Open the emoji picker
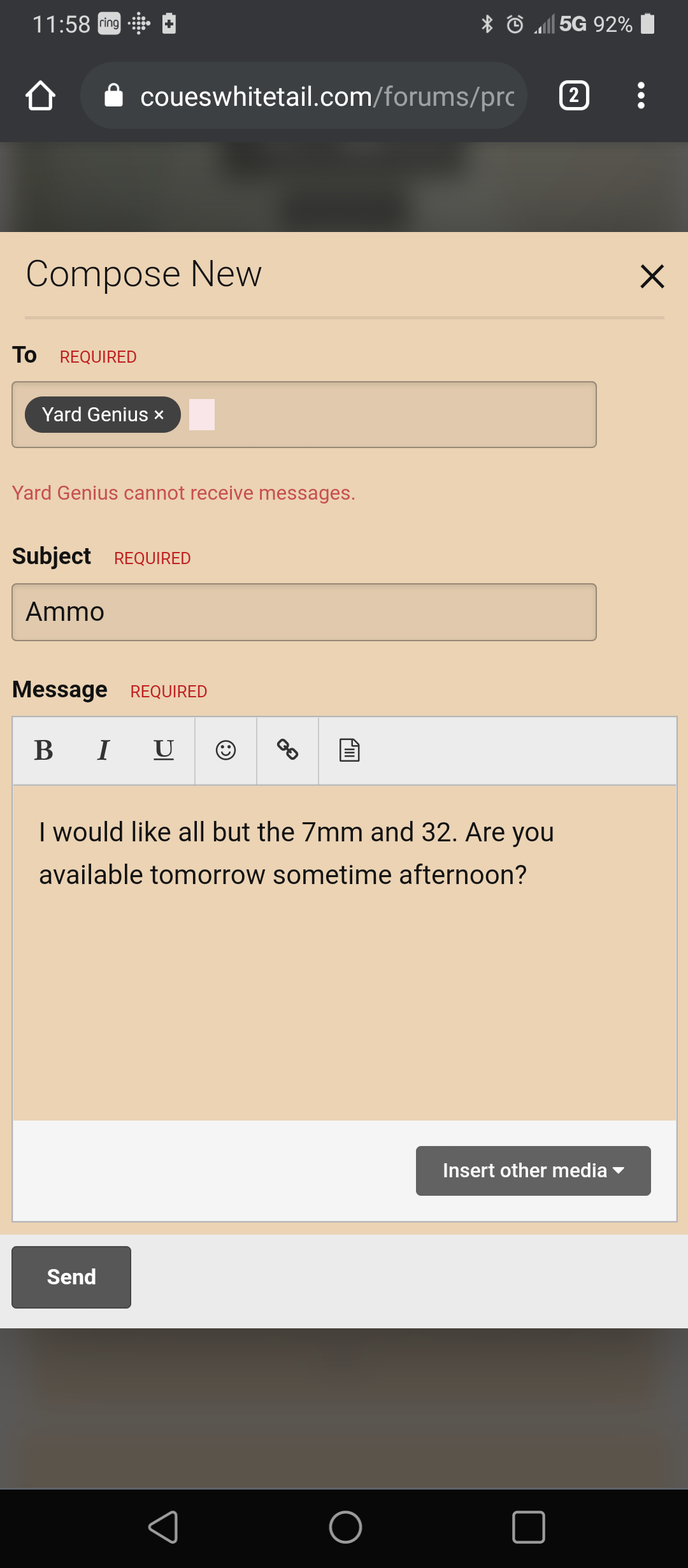688x1568 pixels. 226,750
